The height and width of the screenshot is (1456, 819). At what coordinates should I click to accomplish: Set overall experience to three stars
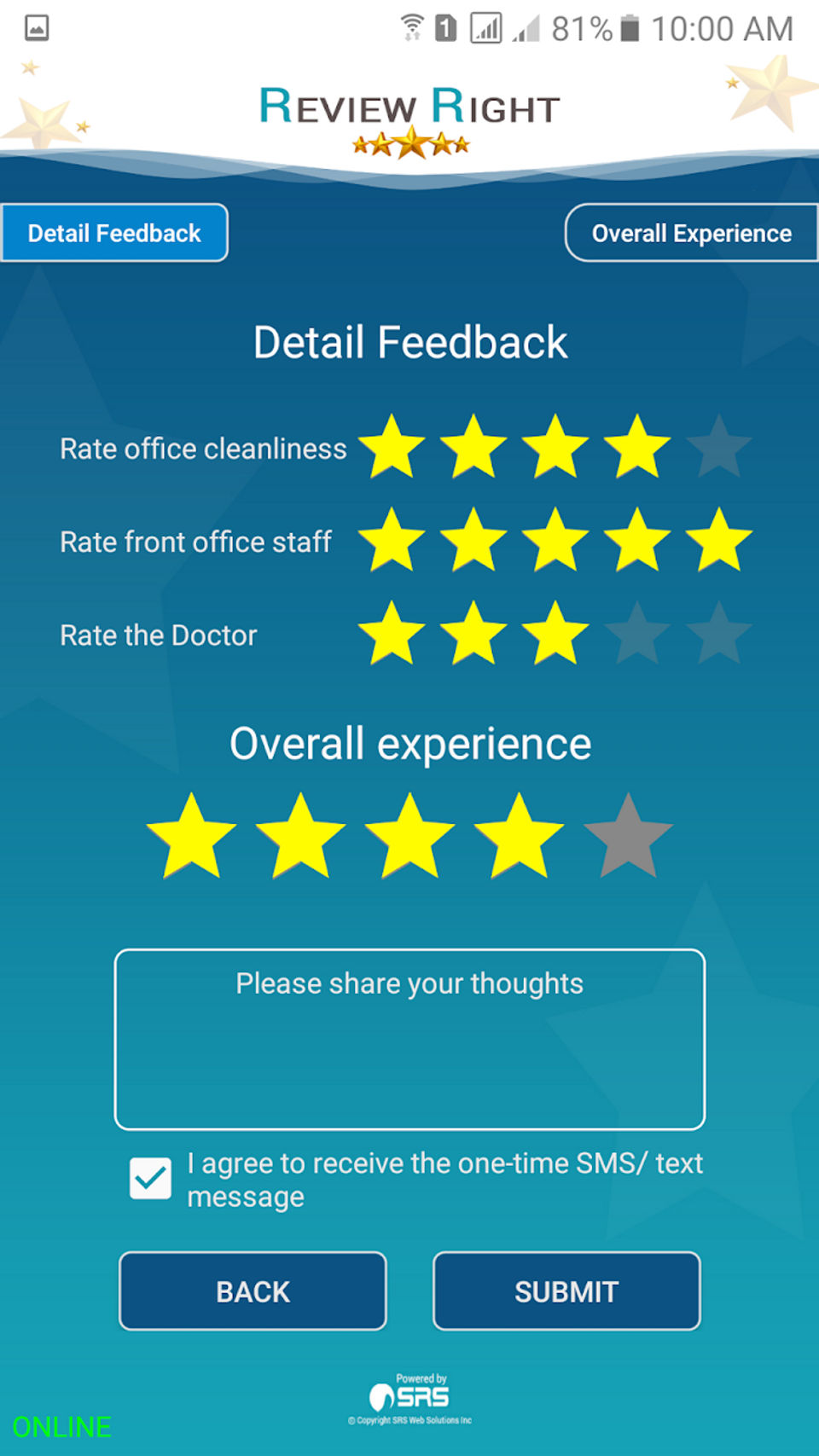coord(409,838)
